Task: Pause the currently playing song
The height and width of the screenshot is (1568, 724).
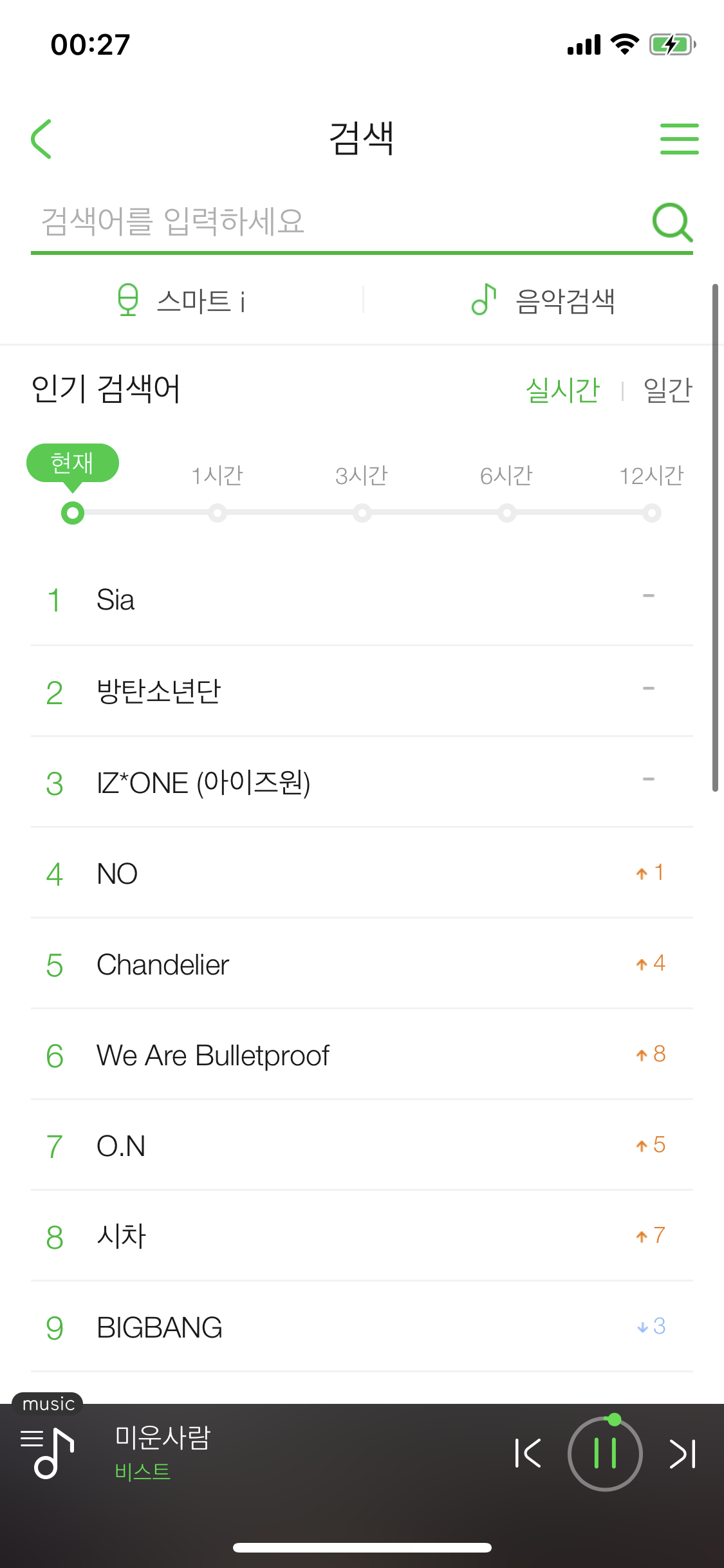Action: pyautogui.click(x=605, y=1453)
